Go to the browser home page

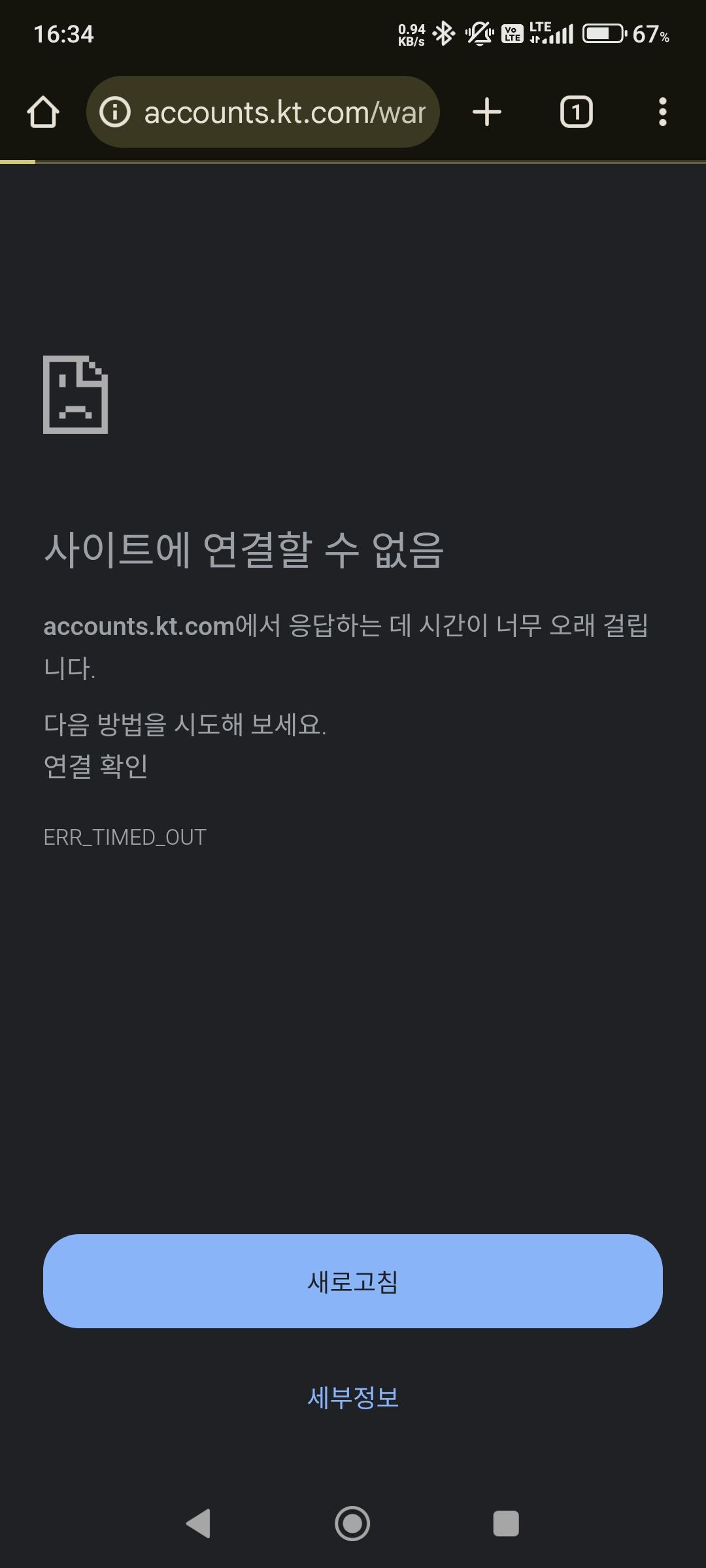click(x=43, y=112)
